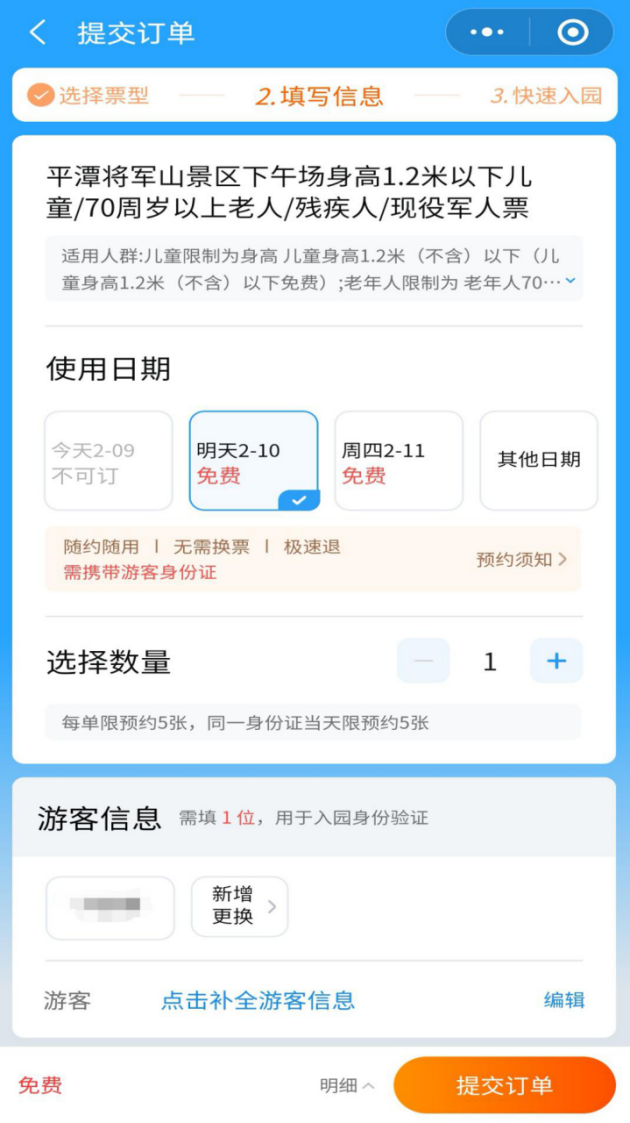Close the mini program with the circle icon
630x1123 pixels.
(x=573, y=32)
